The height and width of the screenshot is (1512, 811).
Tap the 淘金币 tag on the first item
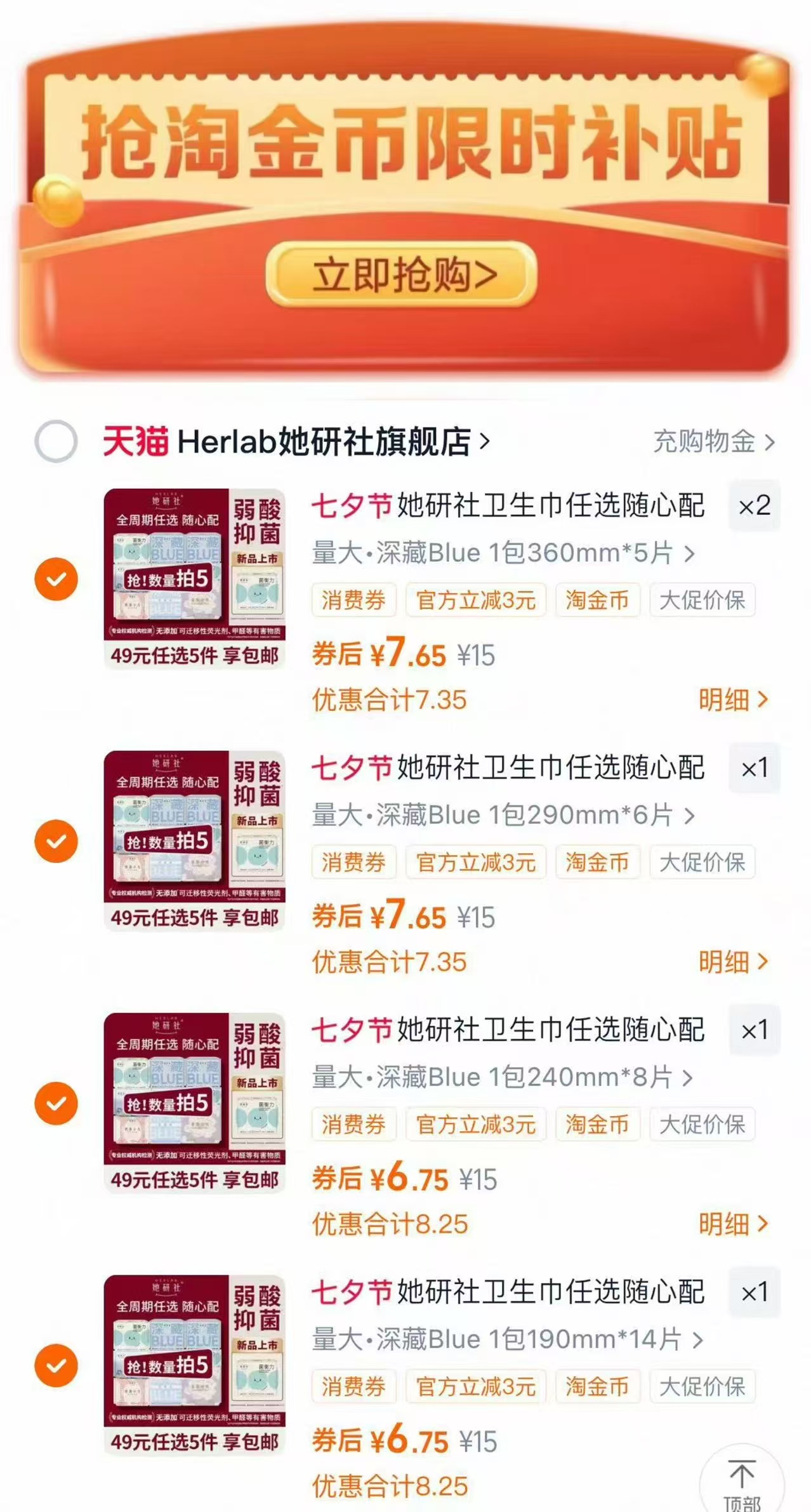coord(597,599)
